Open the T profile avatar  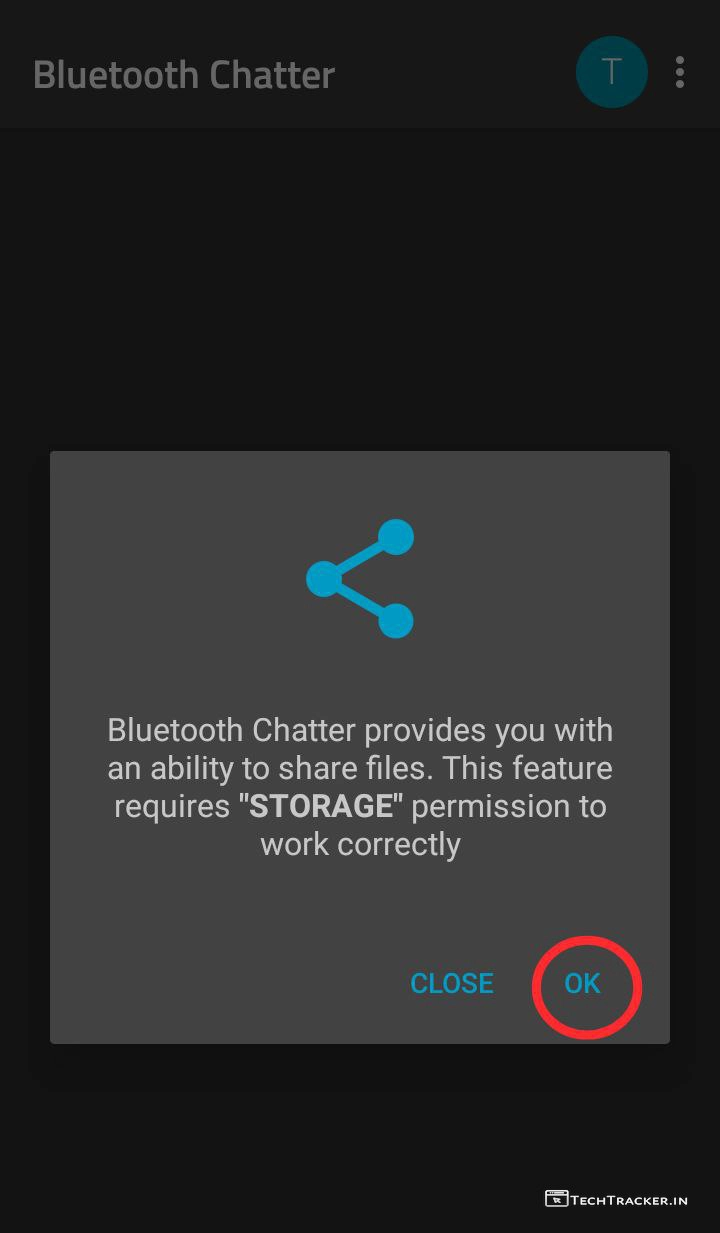tap(611, 73)
